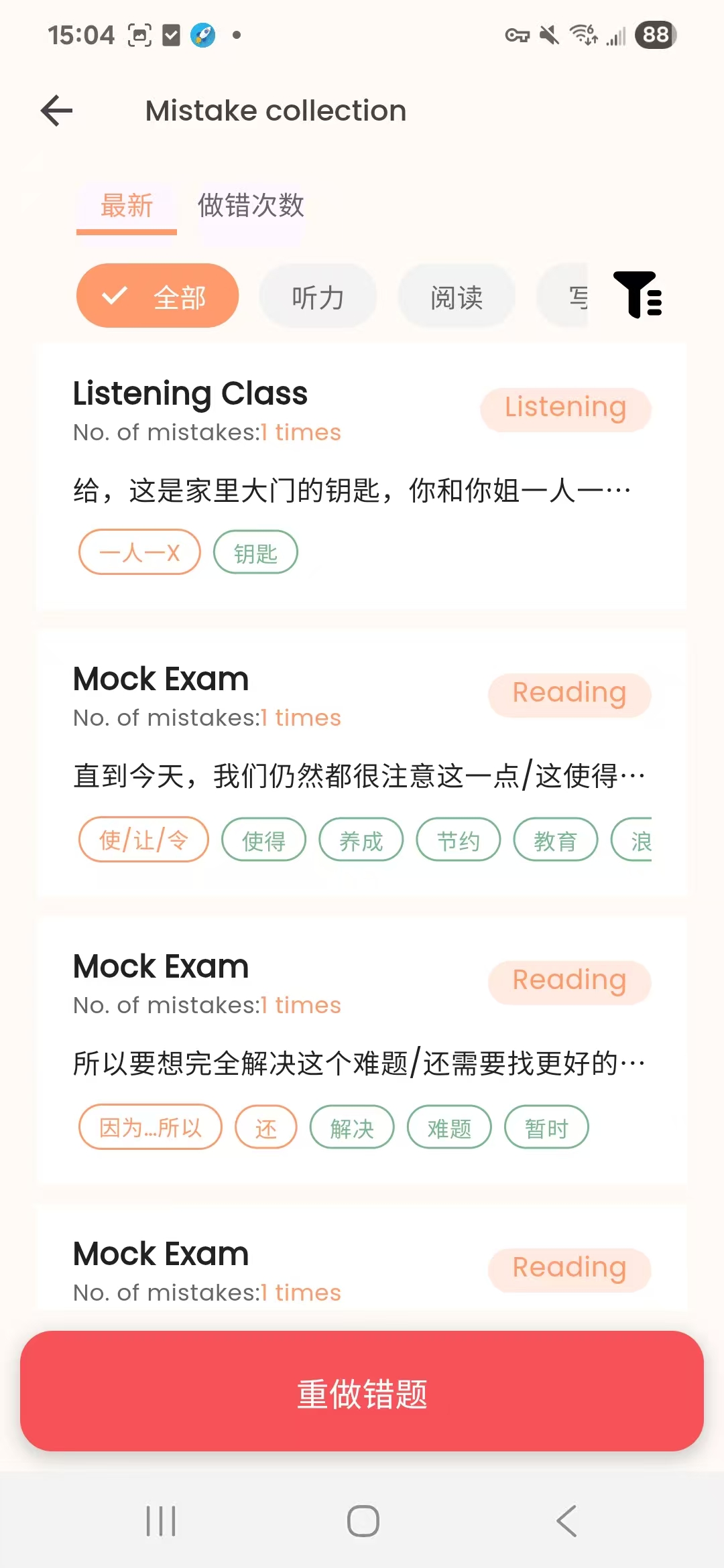The image size is (724, 1568).
Task: Go back from Mistake collection
Action: pos(57,111)
